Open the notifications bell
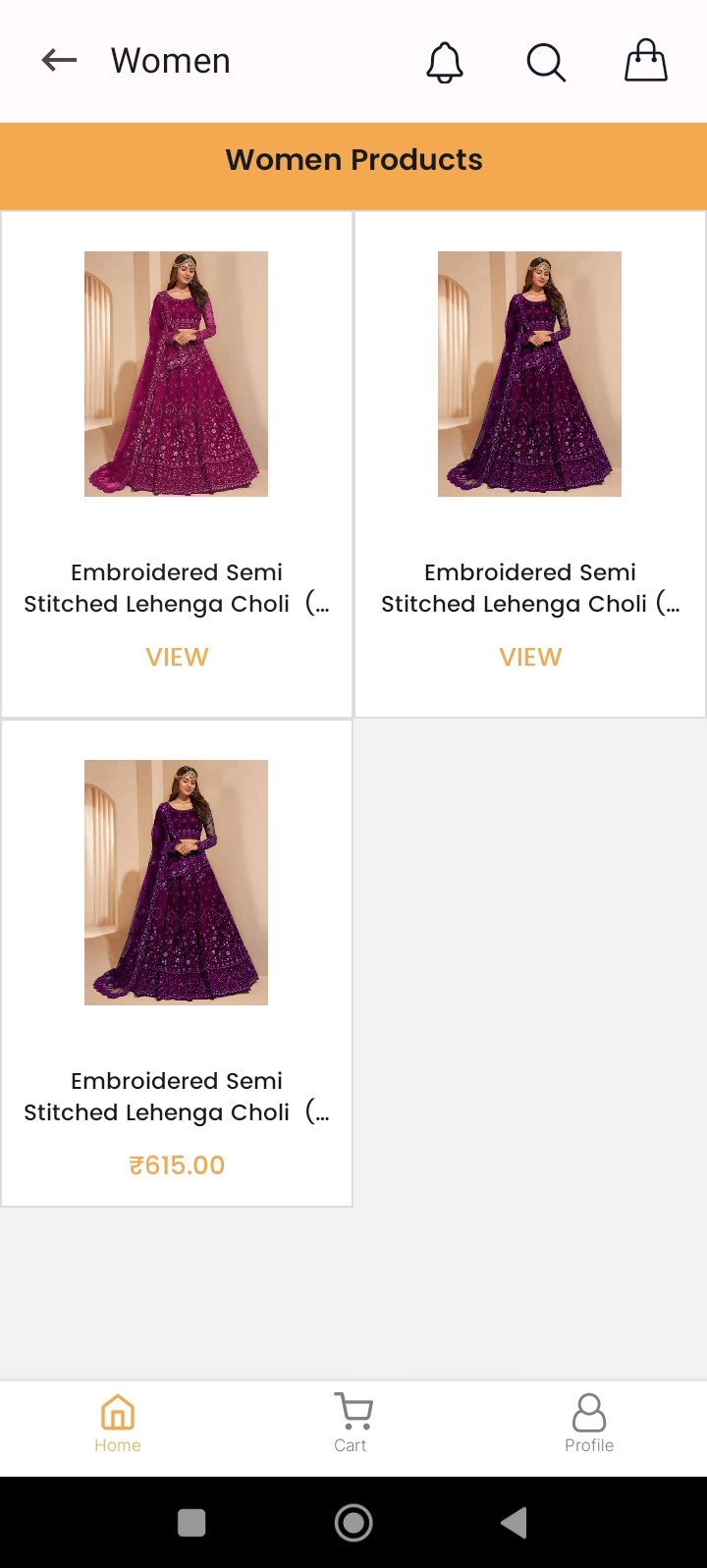707x1568 pixels. 445,62
